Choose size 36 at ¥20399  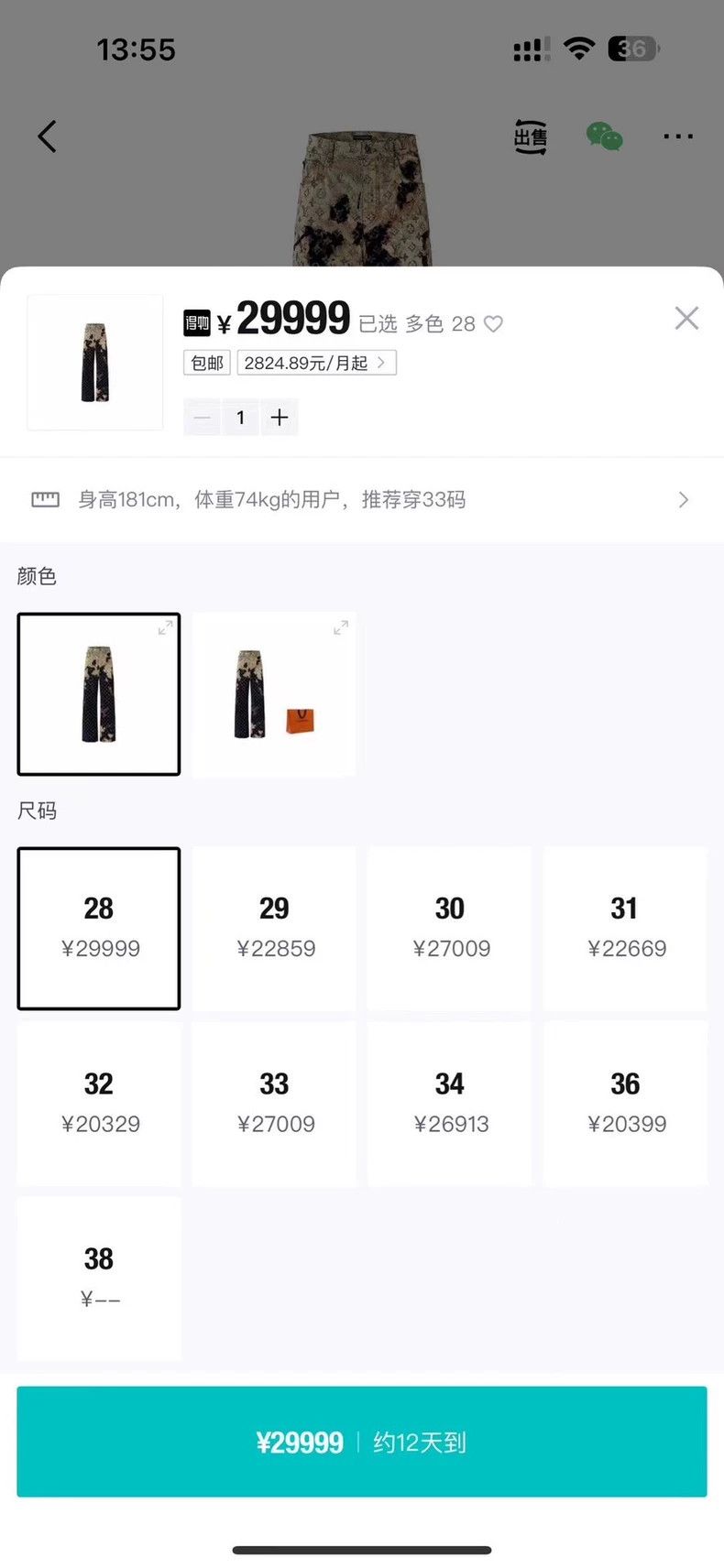625,1103
